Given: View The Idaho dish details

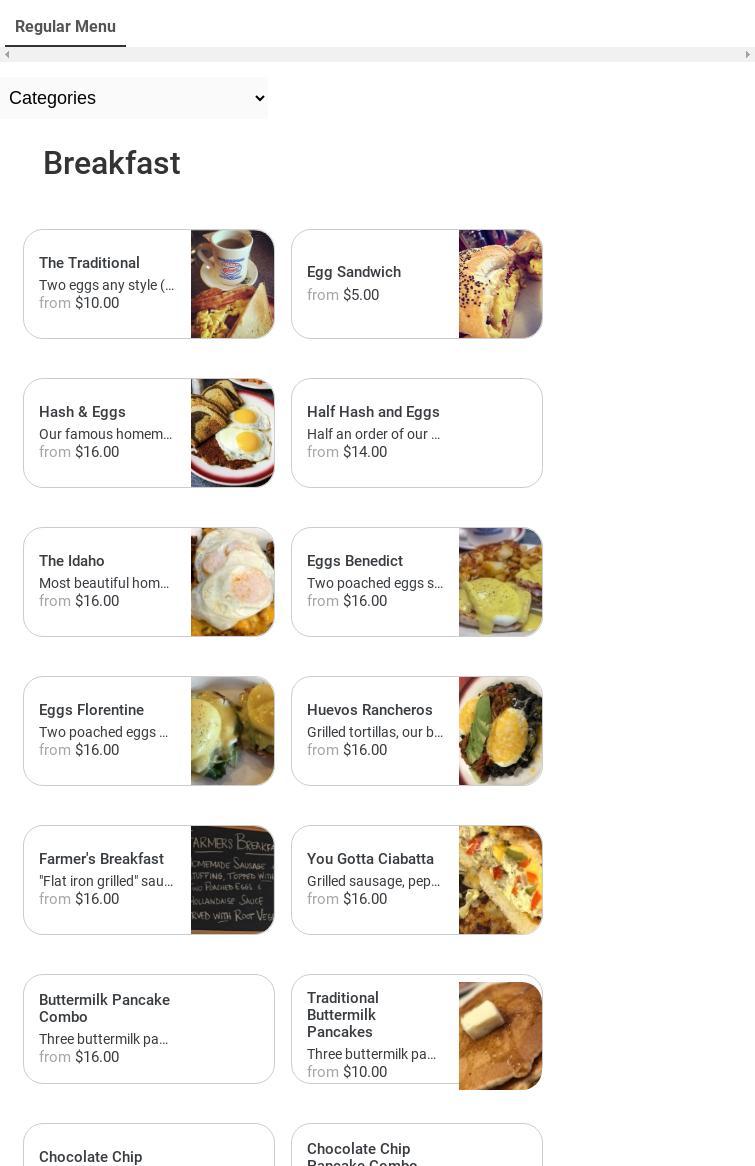Looking at the screenshot, I should click(x=148, y=582).
